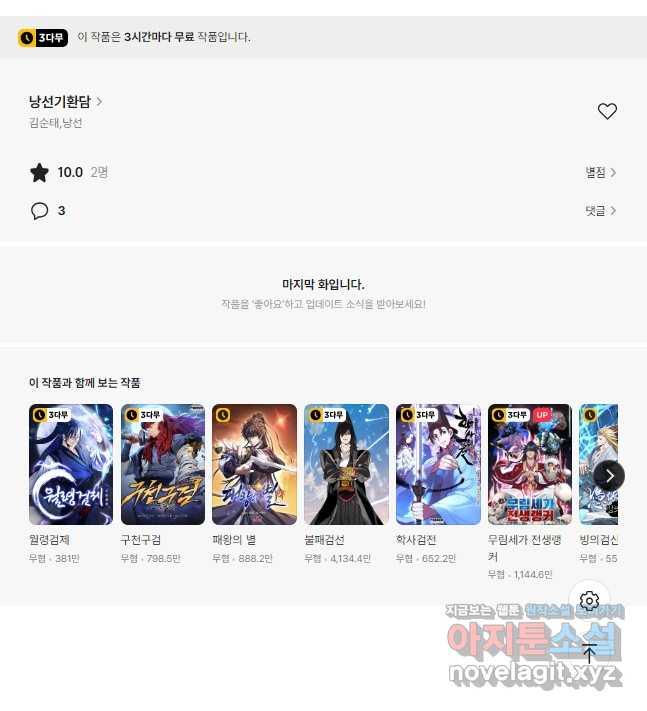Like this series with the heart icon

pos(607,111)
